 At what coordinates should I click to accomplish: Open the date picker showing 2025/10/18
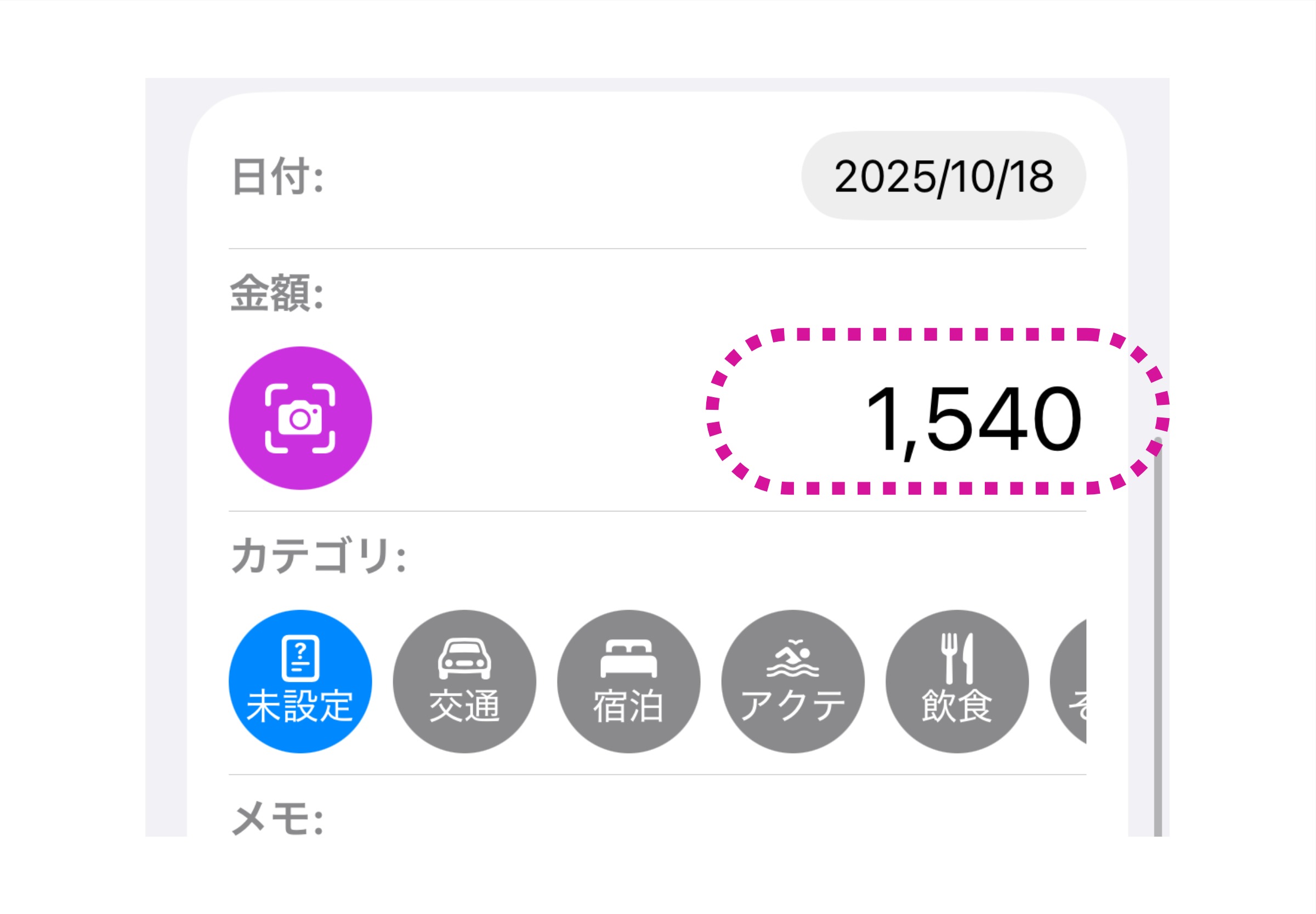(x=943, y=176)
